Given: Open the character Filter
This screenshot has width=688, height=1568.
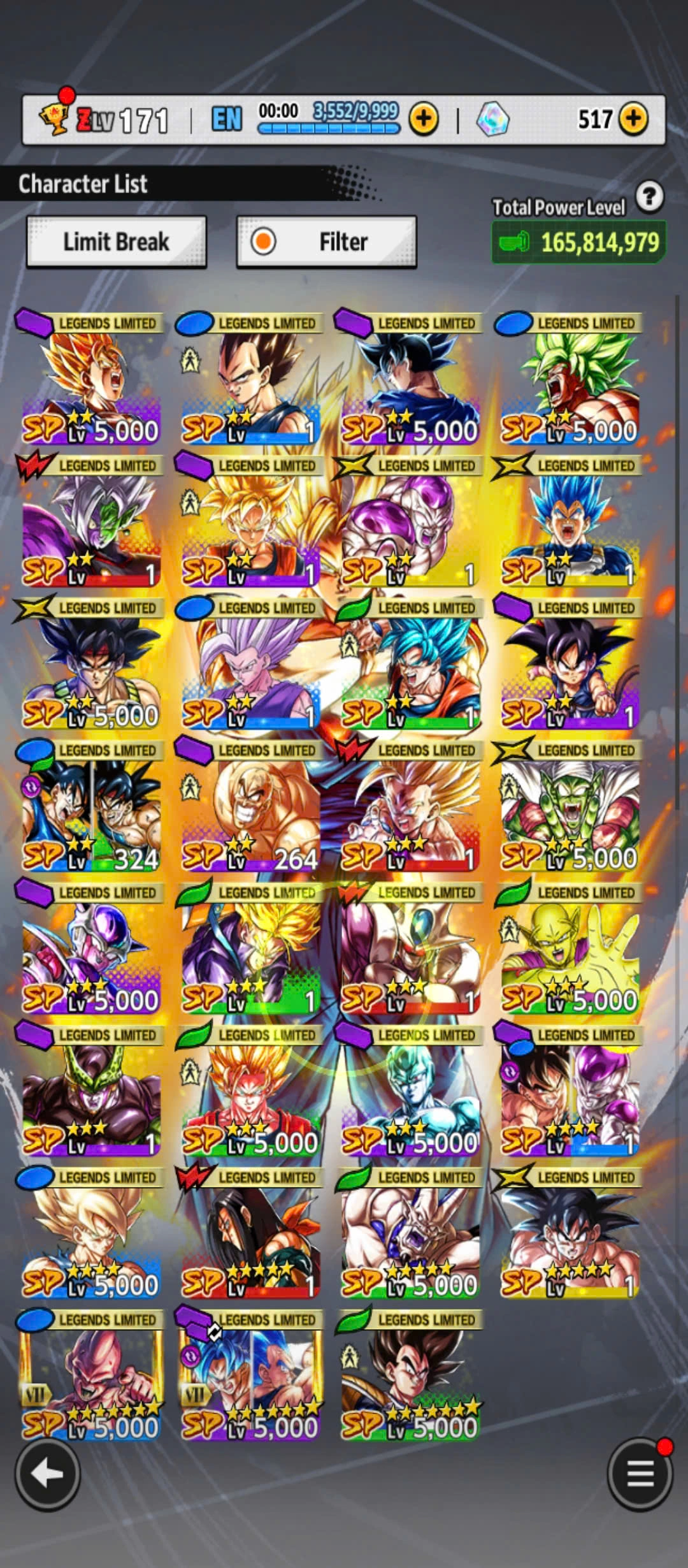Looking at the screenshot, I should coord(326,242).
